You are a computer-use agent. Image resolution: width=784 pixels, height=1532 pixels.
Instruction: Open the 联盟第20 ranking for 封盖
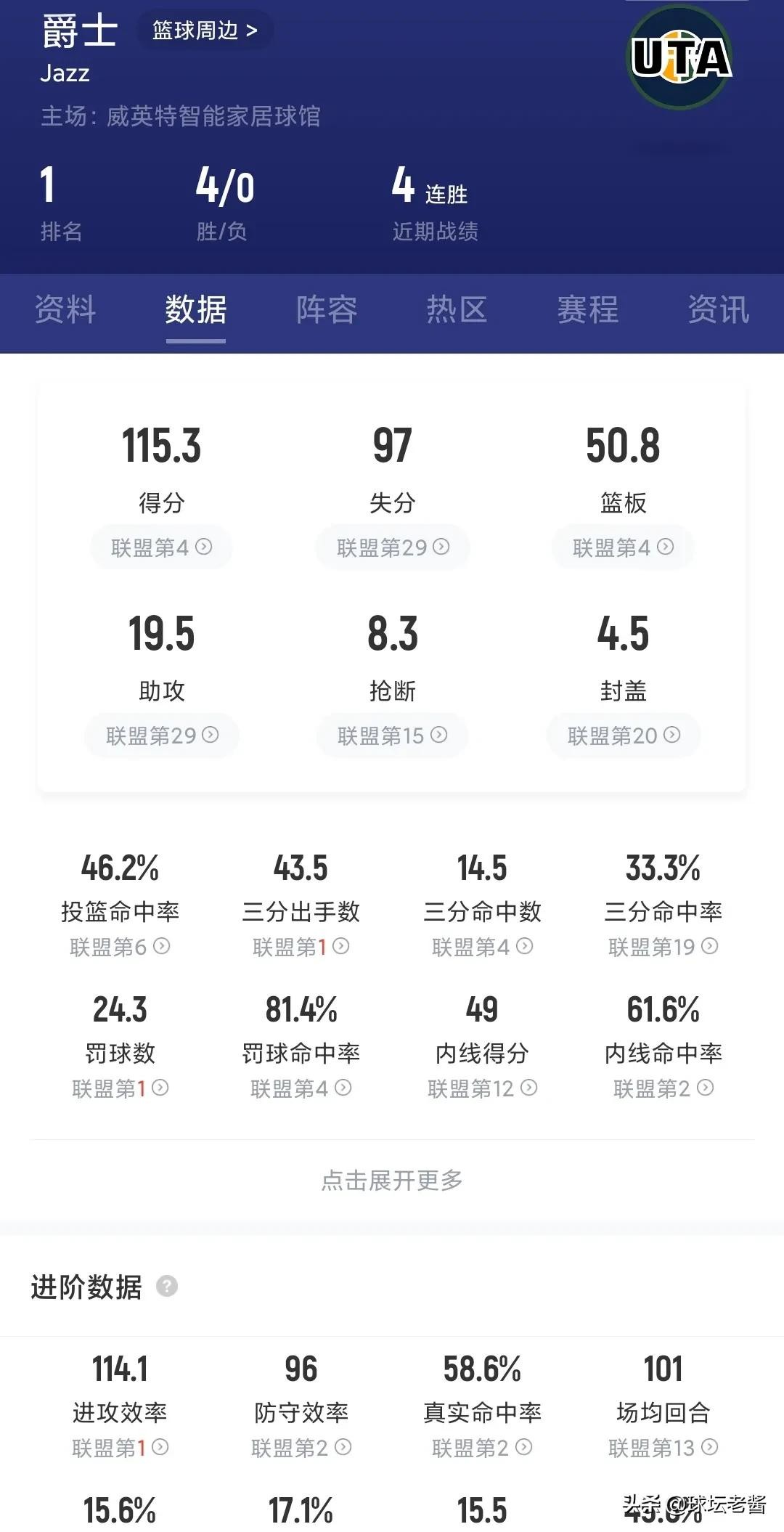pos(624,736)
